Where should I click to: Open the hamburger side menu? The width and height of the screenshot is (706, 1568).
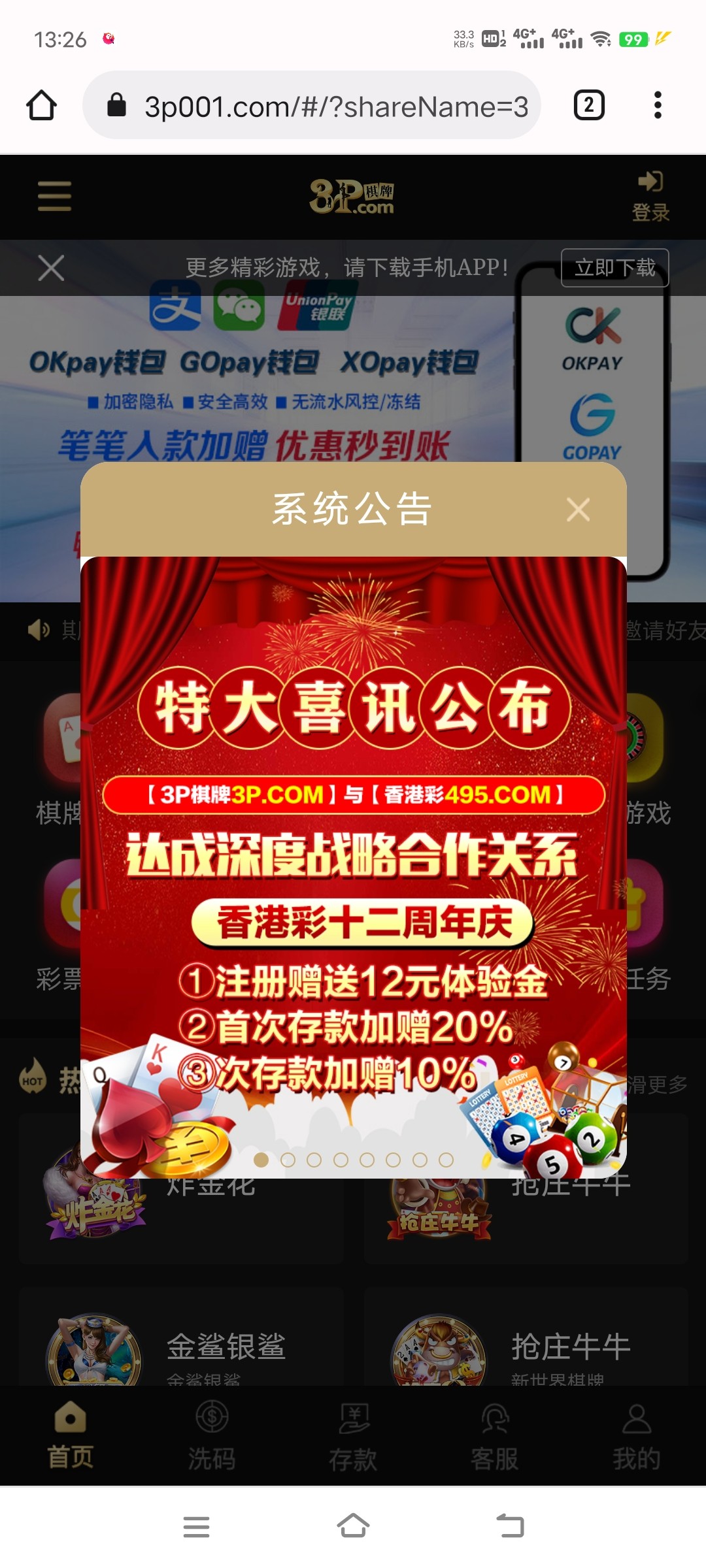(54, 196)
